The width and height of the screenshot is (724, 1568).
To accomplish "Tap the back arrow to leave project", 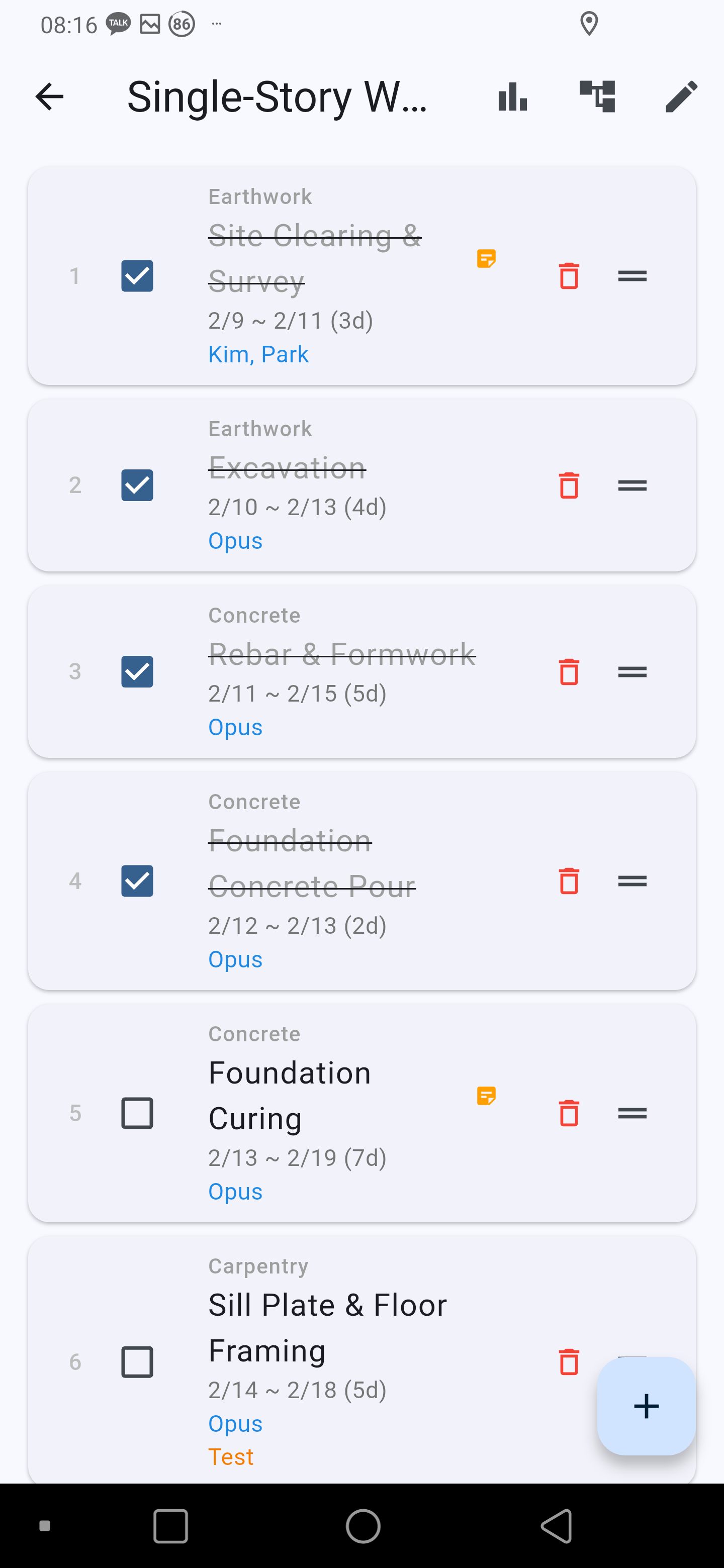I will click(x=49, y=96).
